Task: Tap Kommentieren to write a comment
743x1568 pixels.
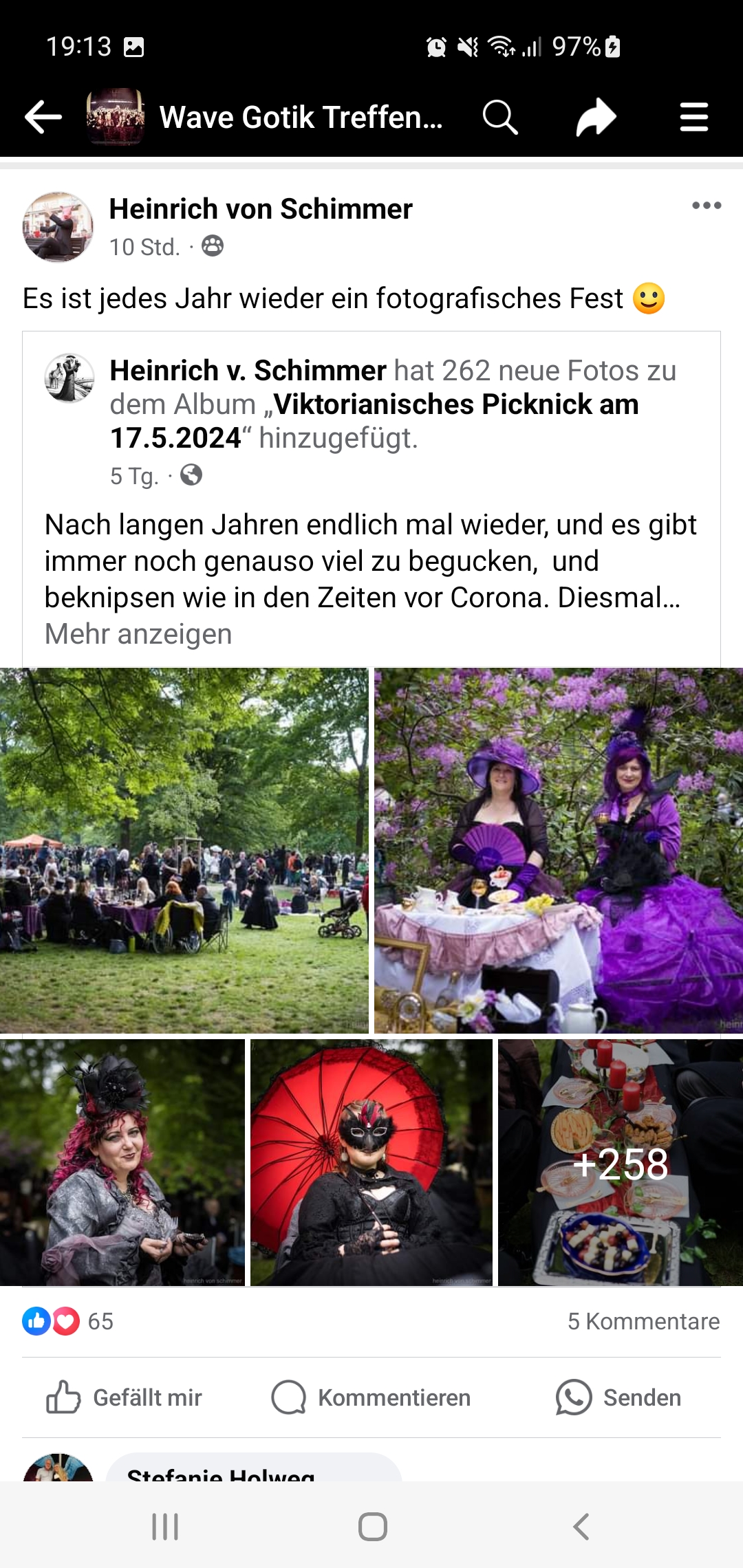Action: coord(371,1397)
